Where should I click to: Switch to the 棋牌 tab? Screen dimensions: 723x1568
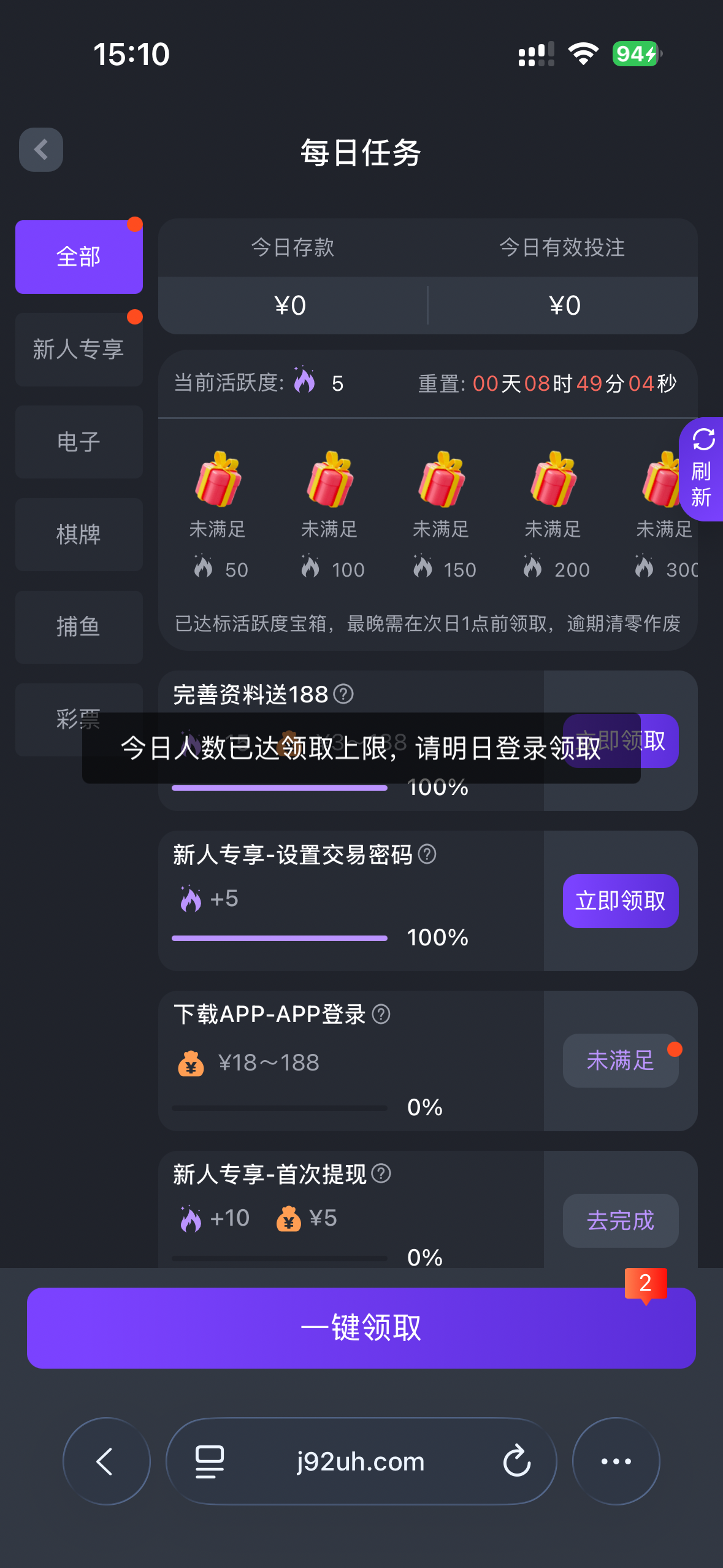click(79, 534)
